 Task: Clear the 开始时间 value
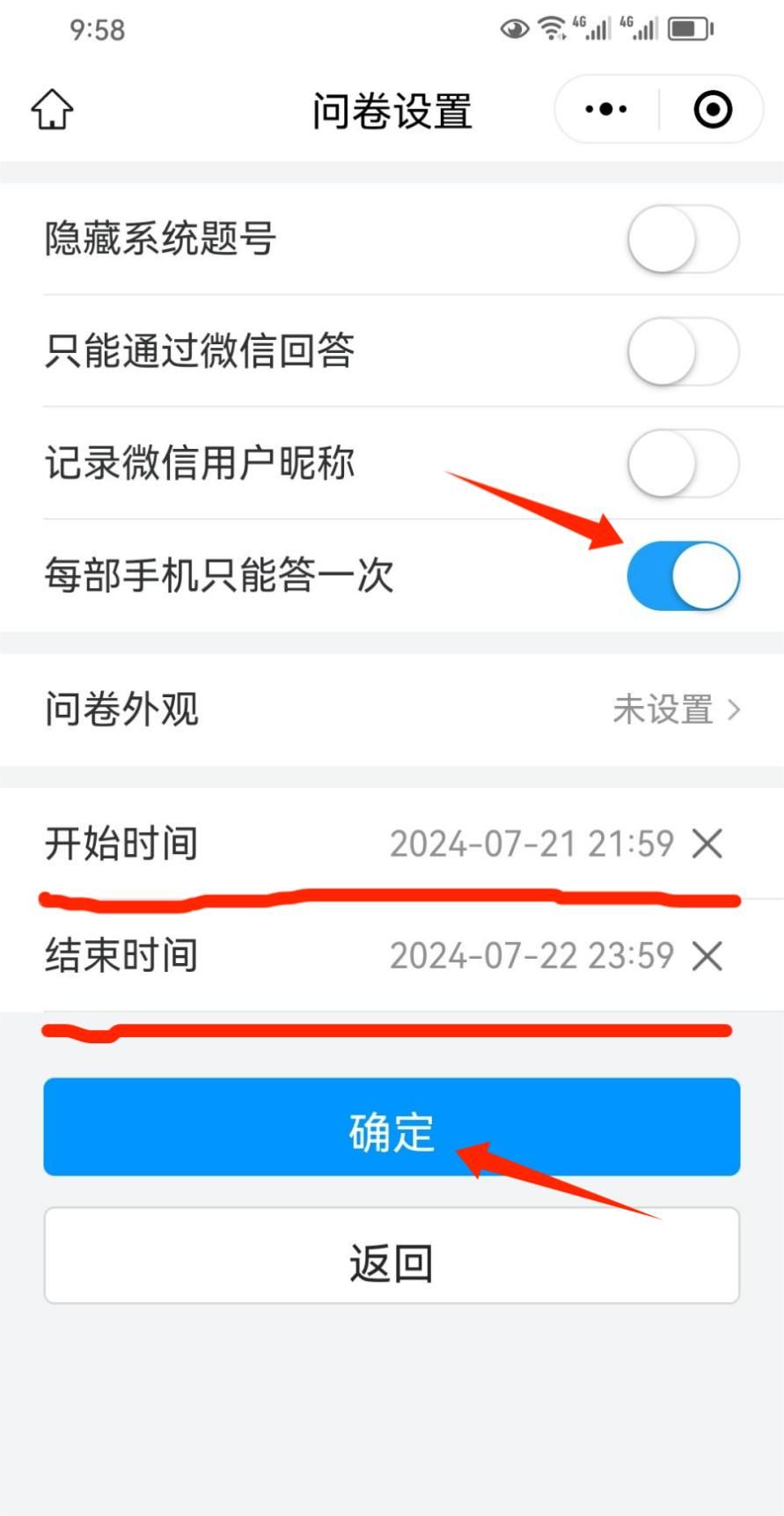tap(707, 844)
